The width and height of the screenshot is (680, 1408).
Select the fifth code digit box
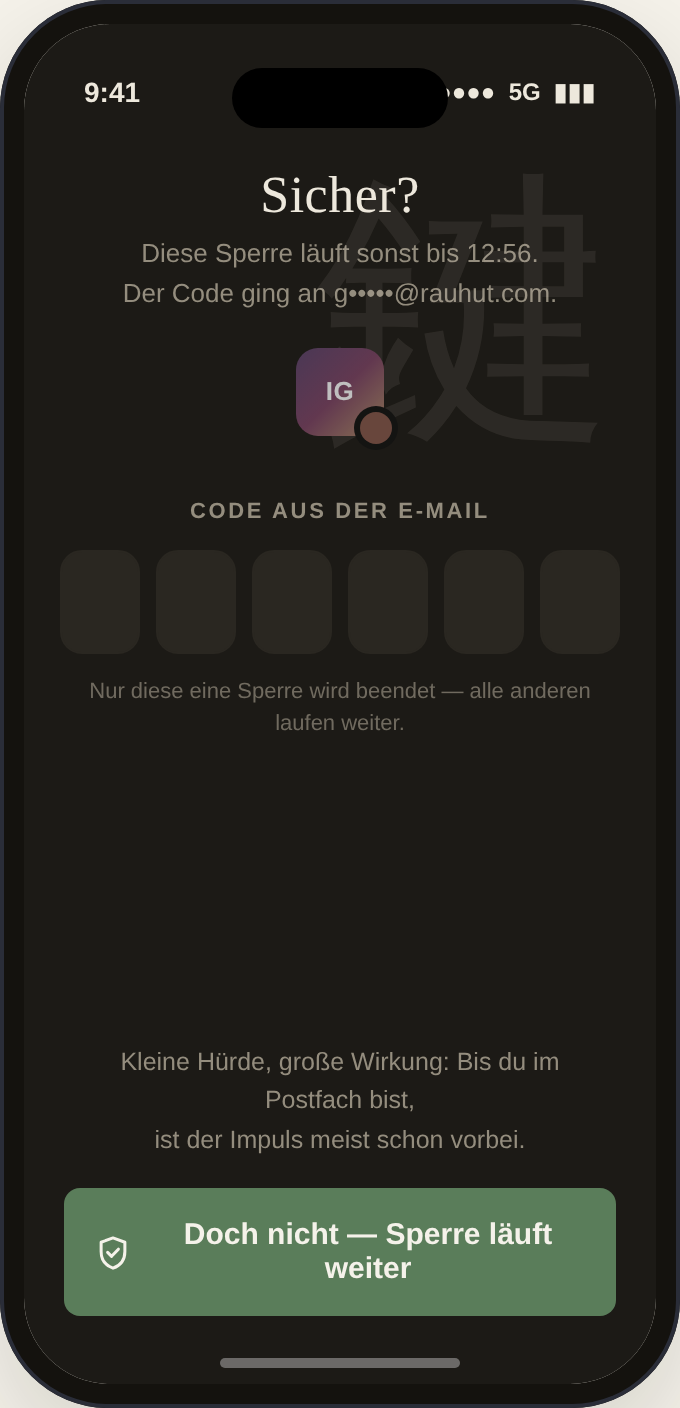484,602
